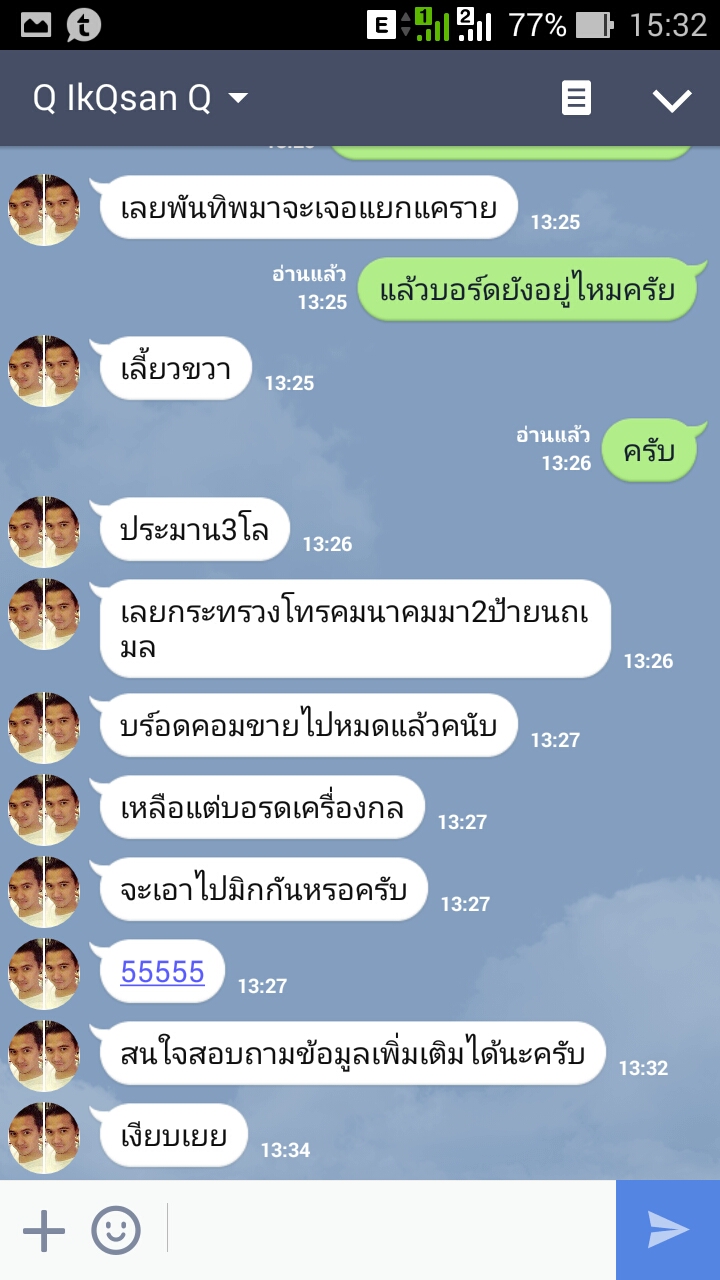
Task: Open sender's avatar beside เลี้ยวขวา message
Action: coord(44,371)
